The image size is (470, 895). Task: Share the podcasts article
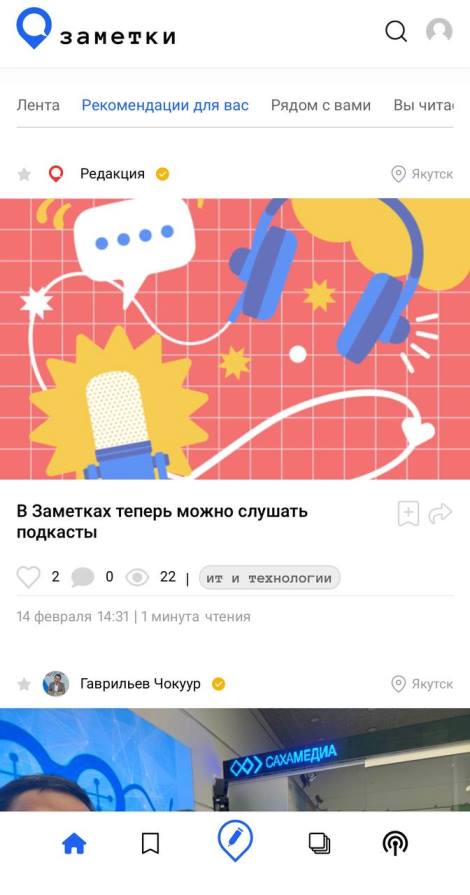(440, 513)
